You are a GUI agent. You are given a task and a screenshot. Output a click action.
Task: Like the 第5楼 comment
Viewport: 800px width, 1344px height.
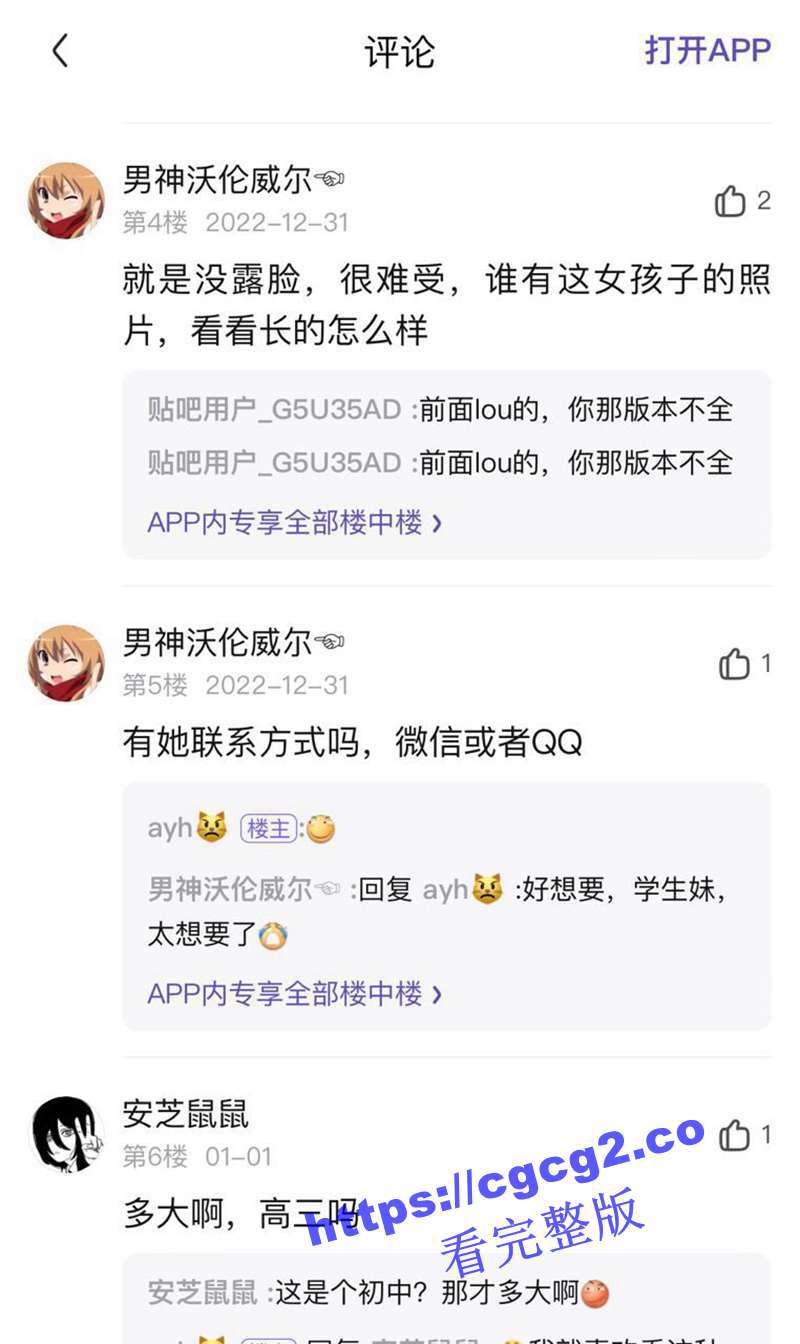735,664
